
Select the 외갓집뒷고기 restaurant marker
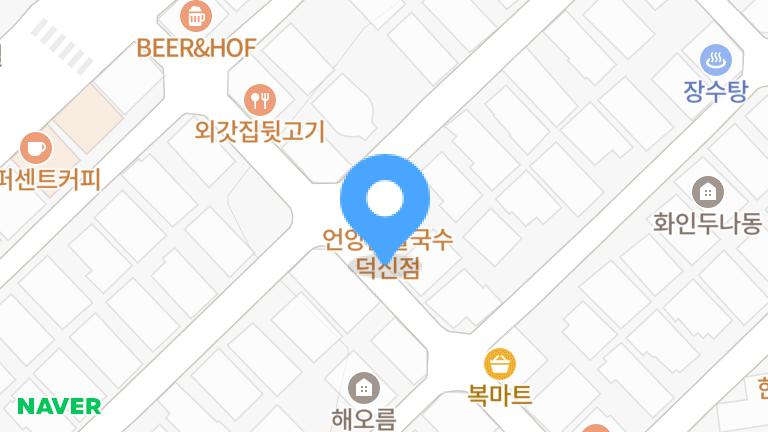coord(260,98)
